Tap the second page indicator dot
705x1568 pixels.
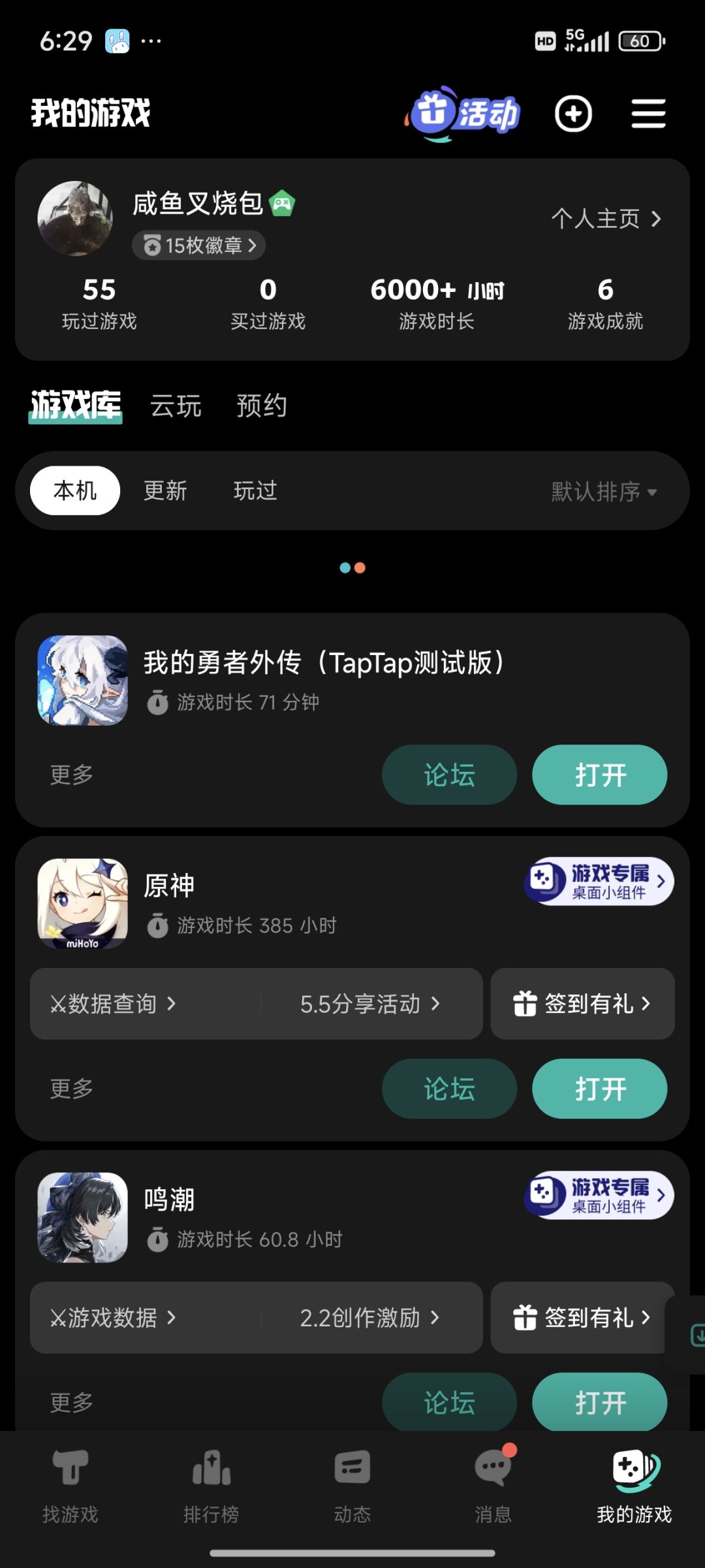coord(358,568)
